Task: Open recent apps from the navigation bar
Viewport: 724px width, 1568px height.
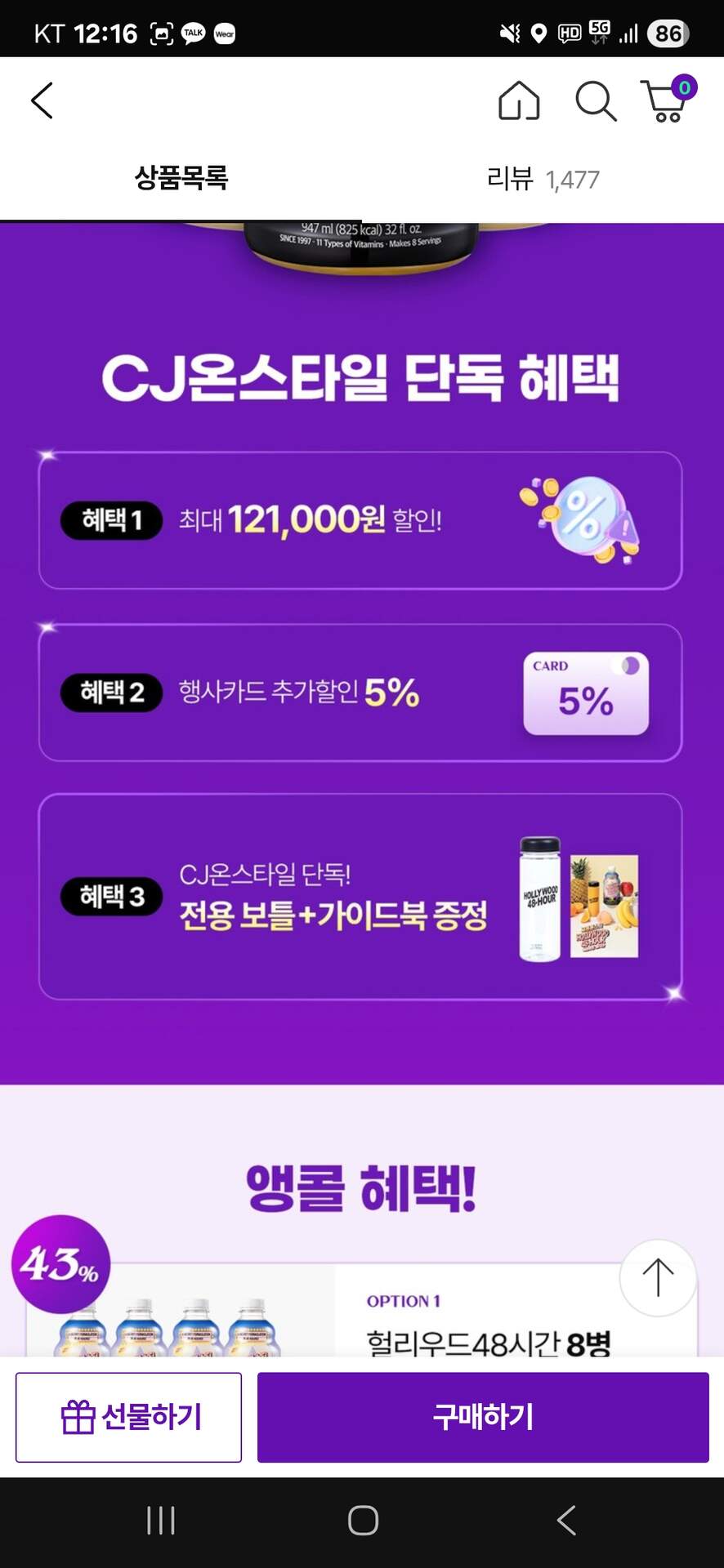Action: click(160, 1521)
